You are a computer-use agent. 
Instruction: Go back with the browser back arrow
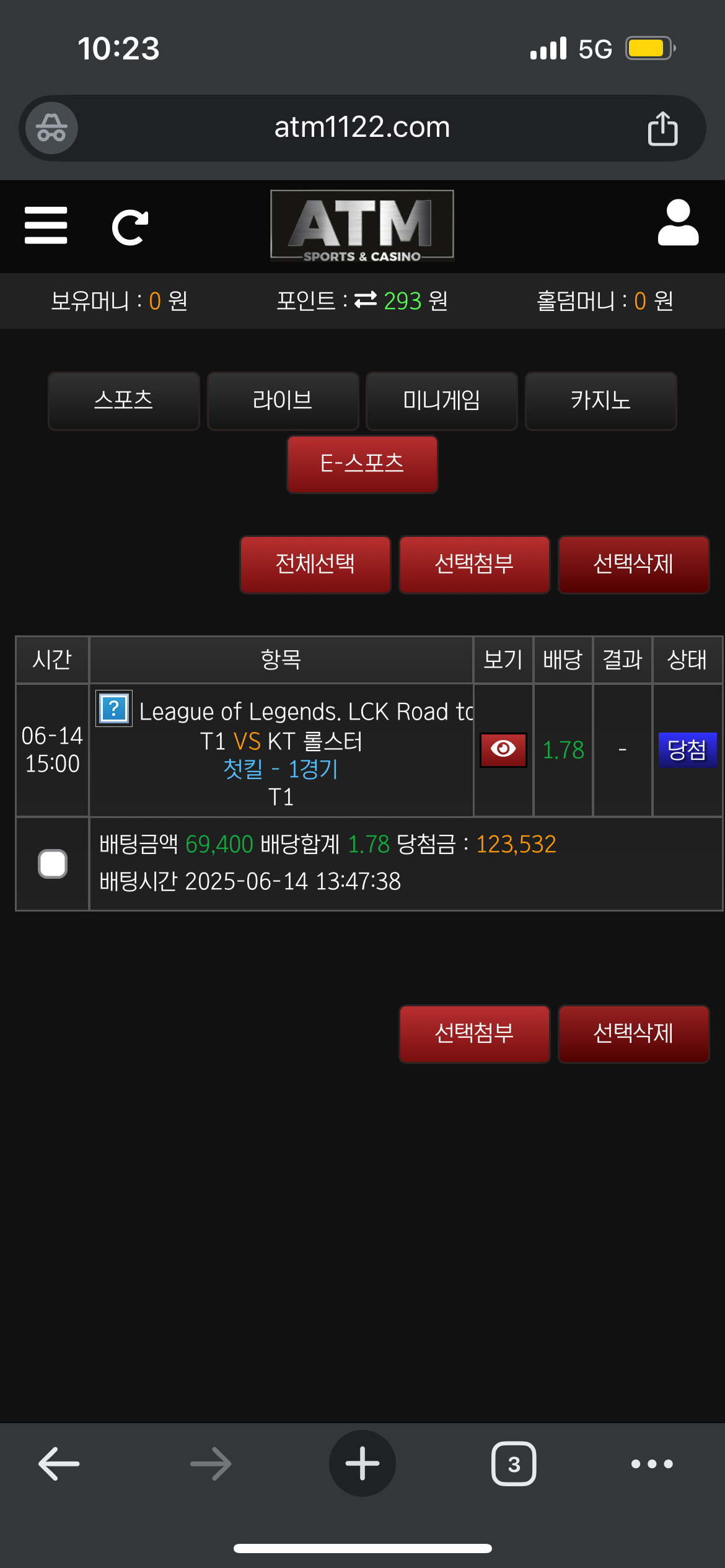coord(59,1463)
